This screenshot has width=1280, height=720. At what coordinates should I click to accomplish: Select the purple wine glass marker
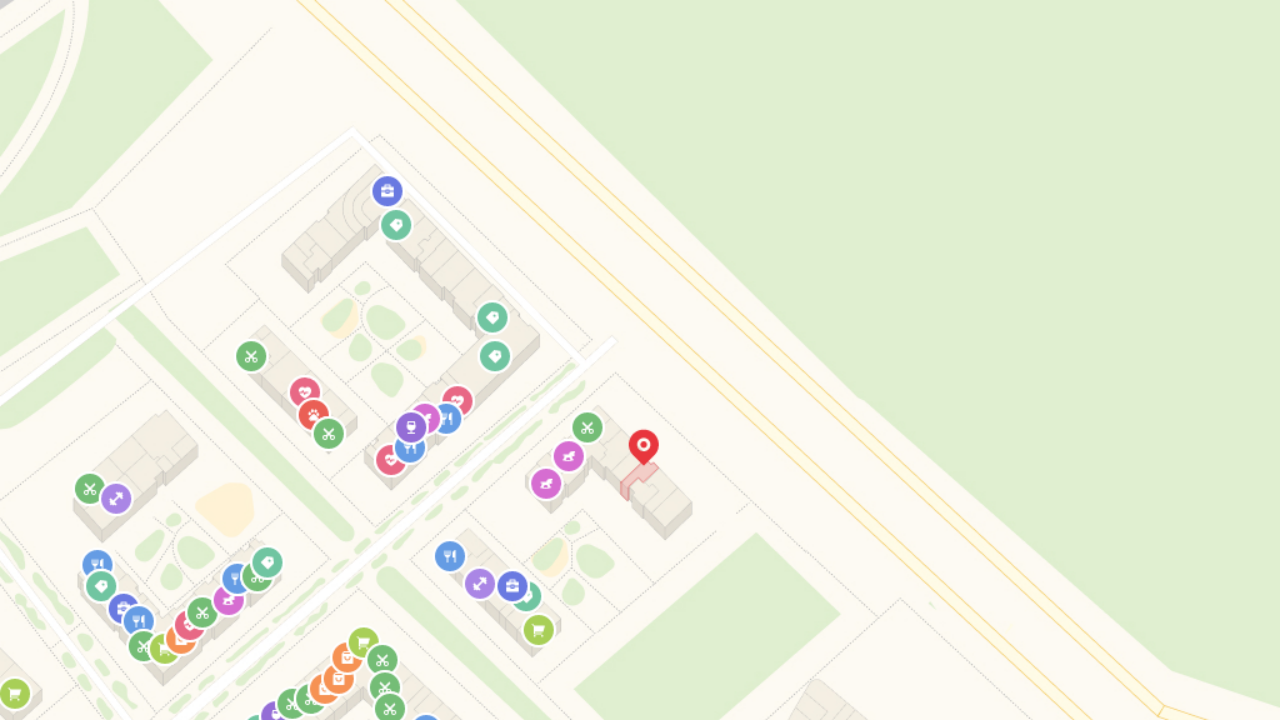411,427
